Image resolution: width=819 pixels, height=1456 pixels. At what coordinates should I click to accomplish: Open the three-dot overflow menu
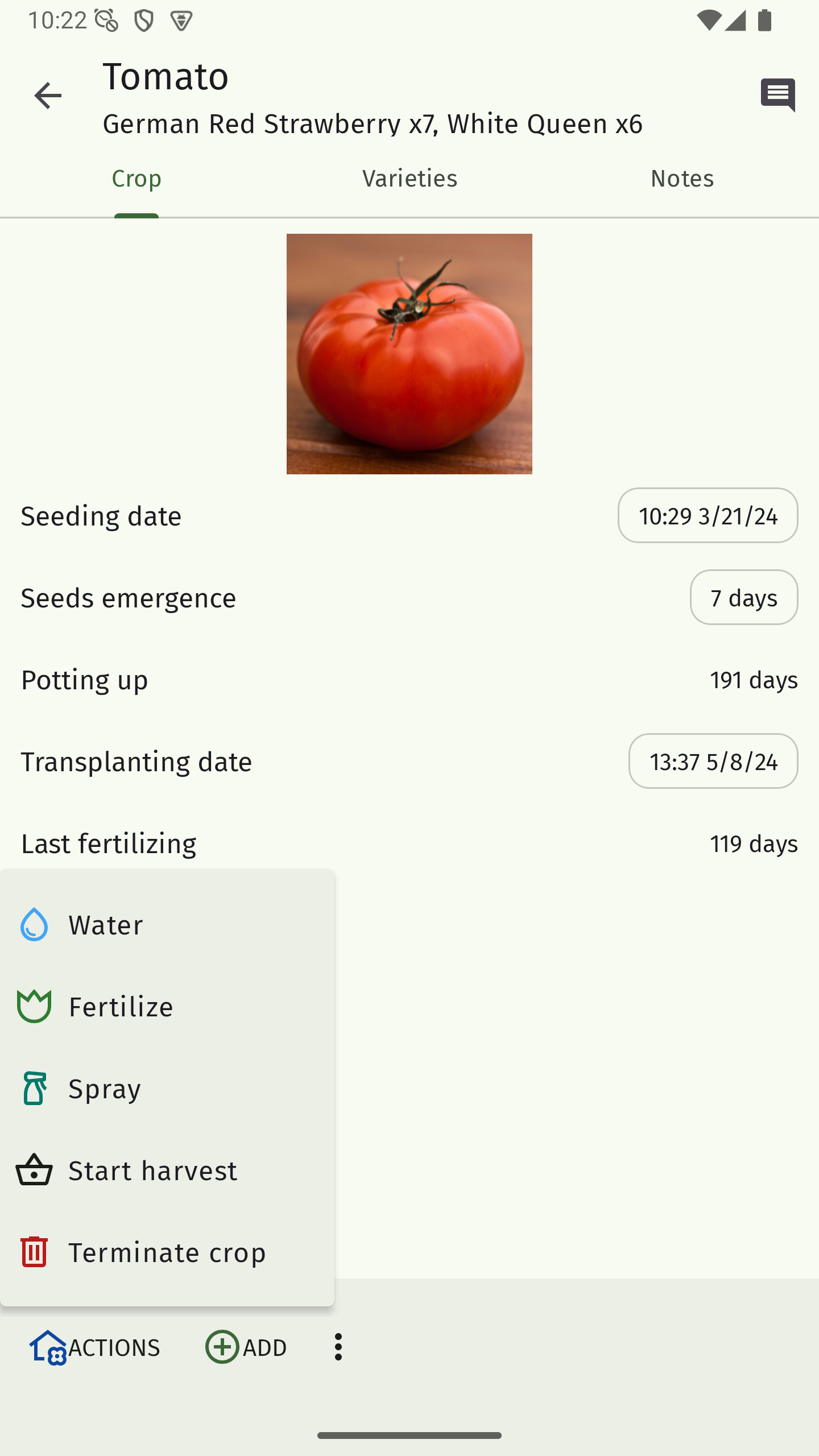[338, 1347]
